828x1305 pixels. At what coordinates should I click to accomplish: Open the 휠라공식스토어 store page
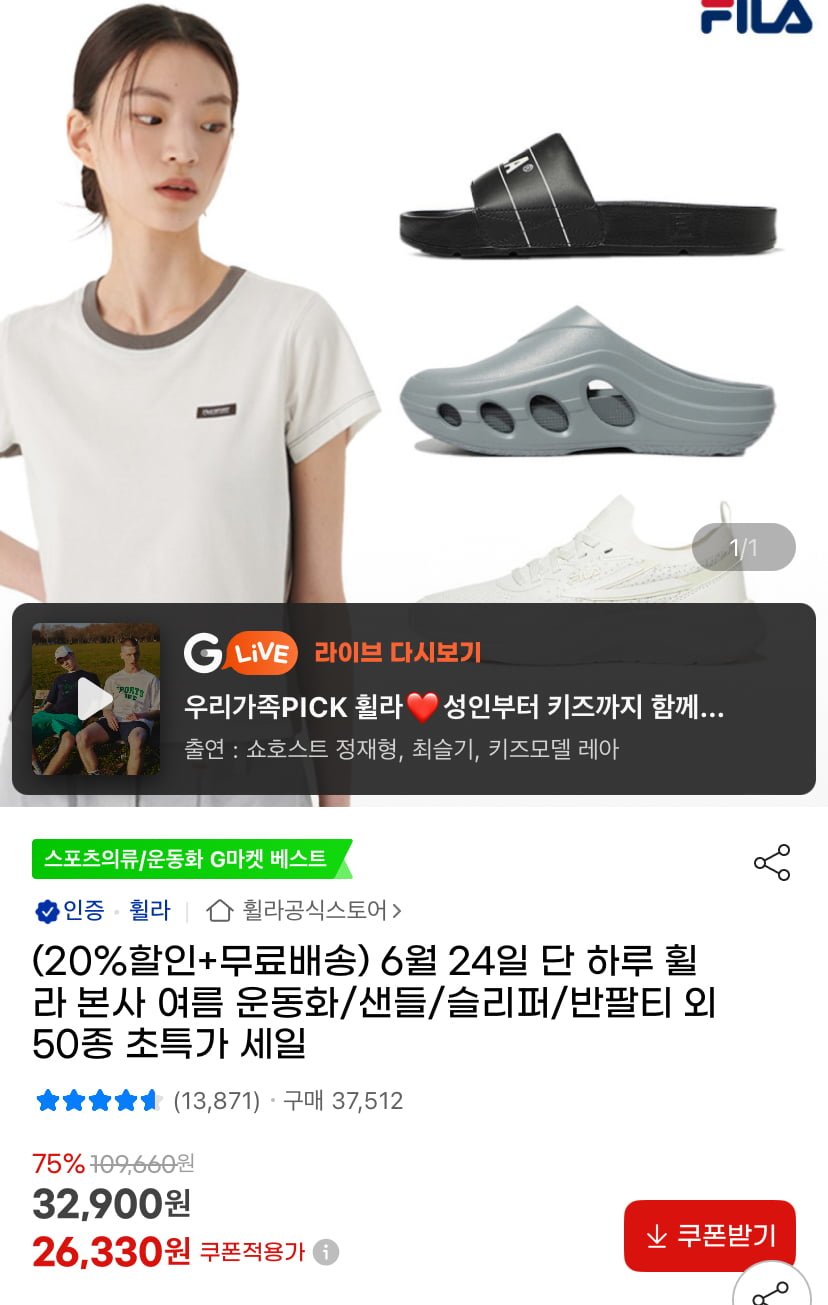point(304,911)
